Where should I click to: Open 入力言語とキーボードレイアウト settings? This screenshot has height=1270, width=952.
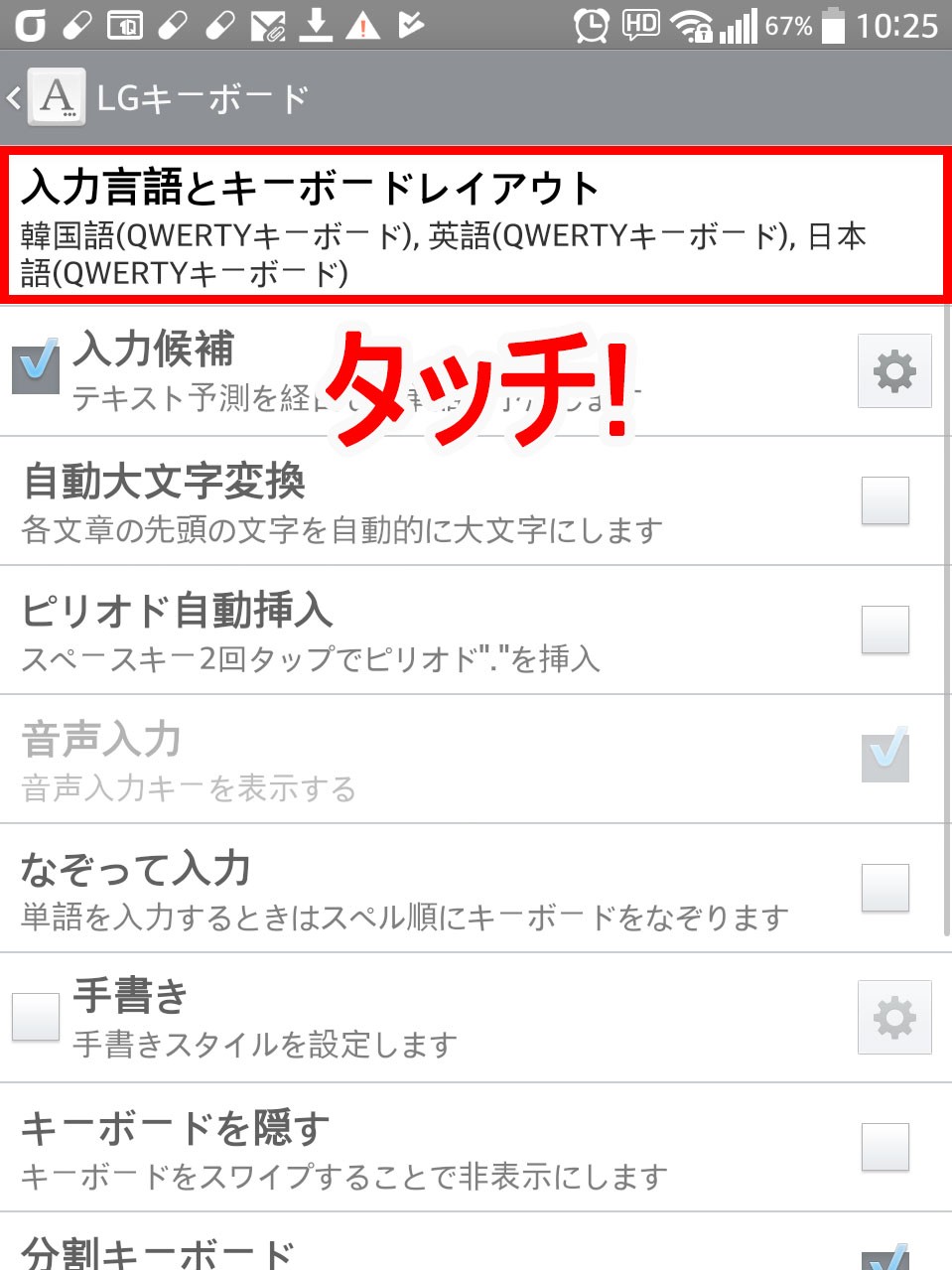(475, 225)
